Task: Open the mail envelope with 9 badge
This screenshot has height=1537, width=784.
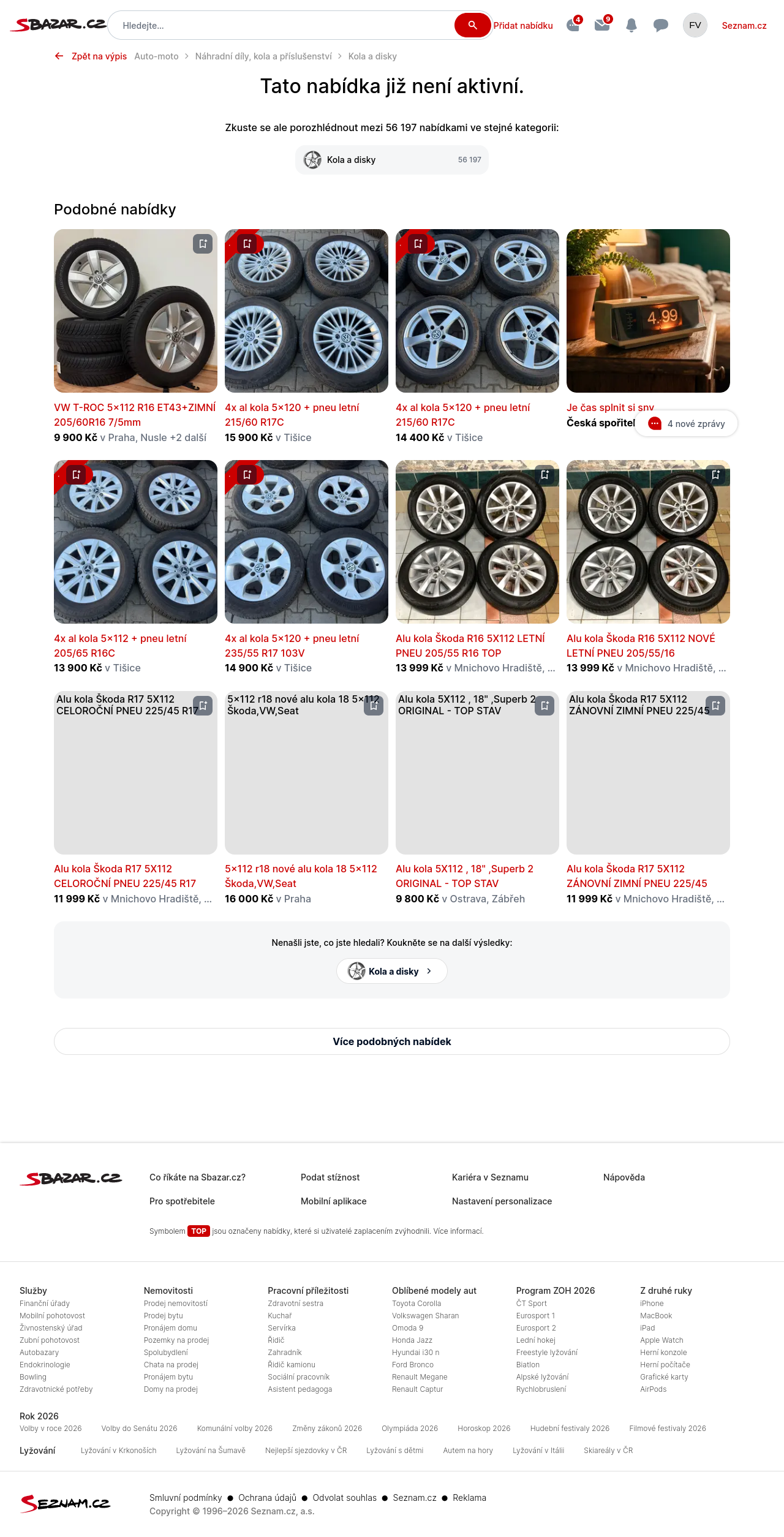Action: tap(602, 25)
